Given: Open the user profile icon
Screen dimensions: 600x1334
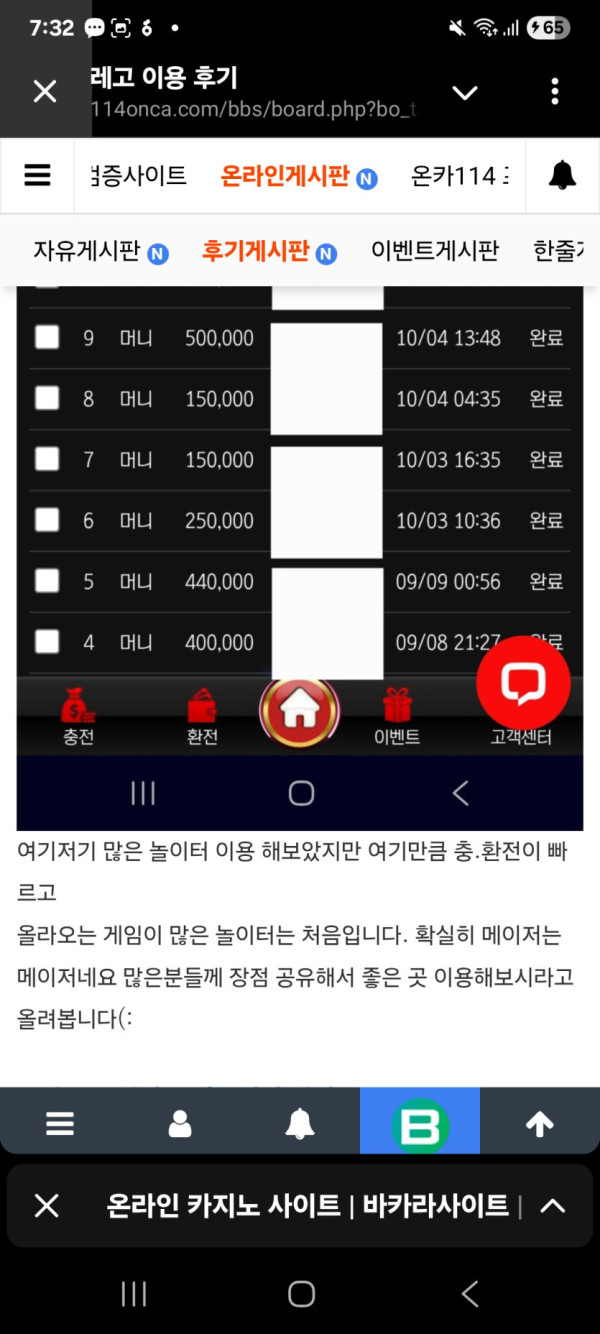Looking at the screenshot, I should (180, 1124).
